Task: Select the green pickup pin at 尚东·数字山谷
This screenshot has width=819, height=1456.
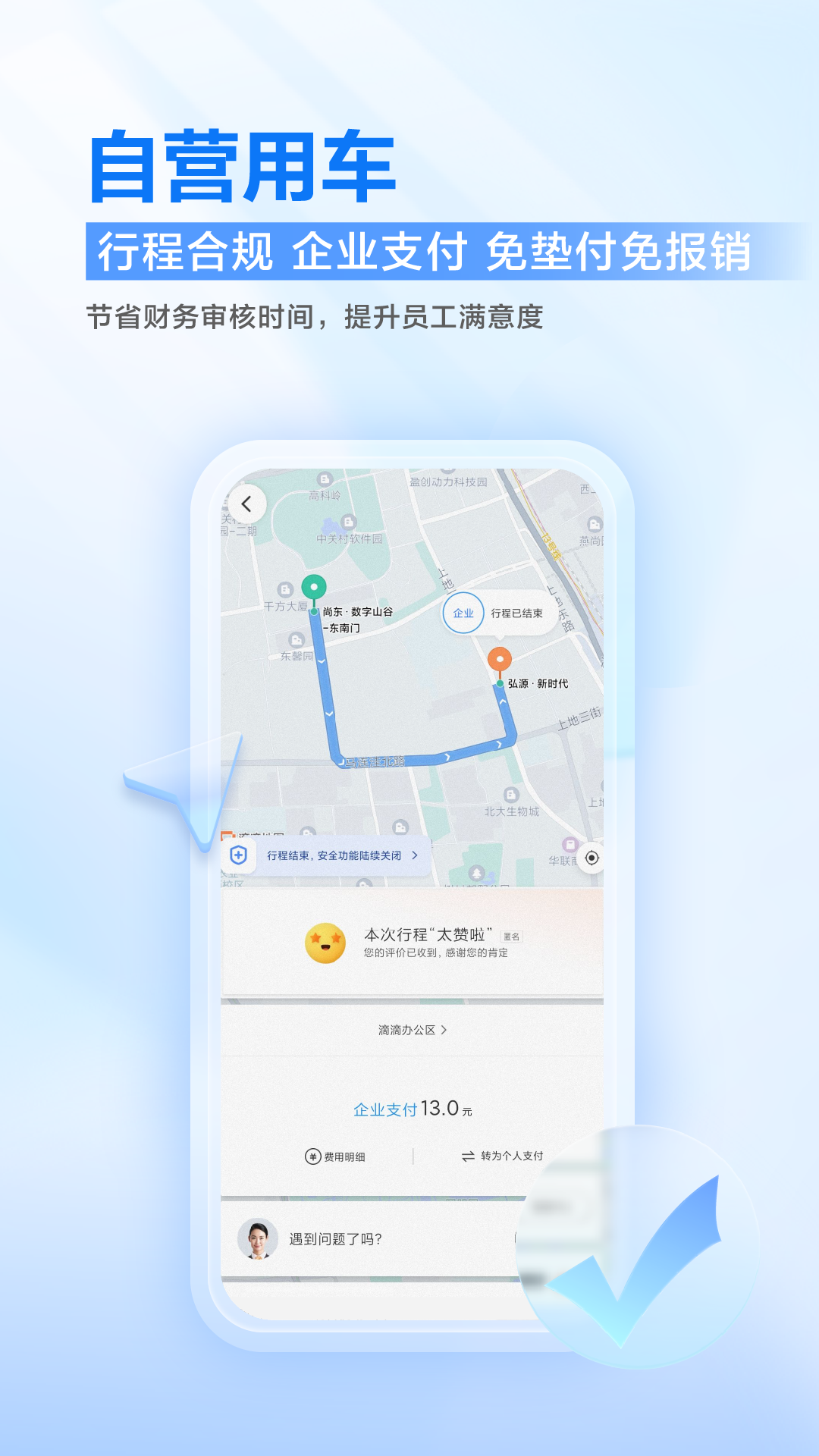Action: [x=315, y=585]
